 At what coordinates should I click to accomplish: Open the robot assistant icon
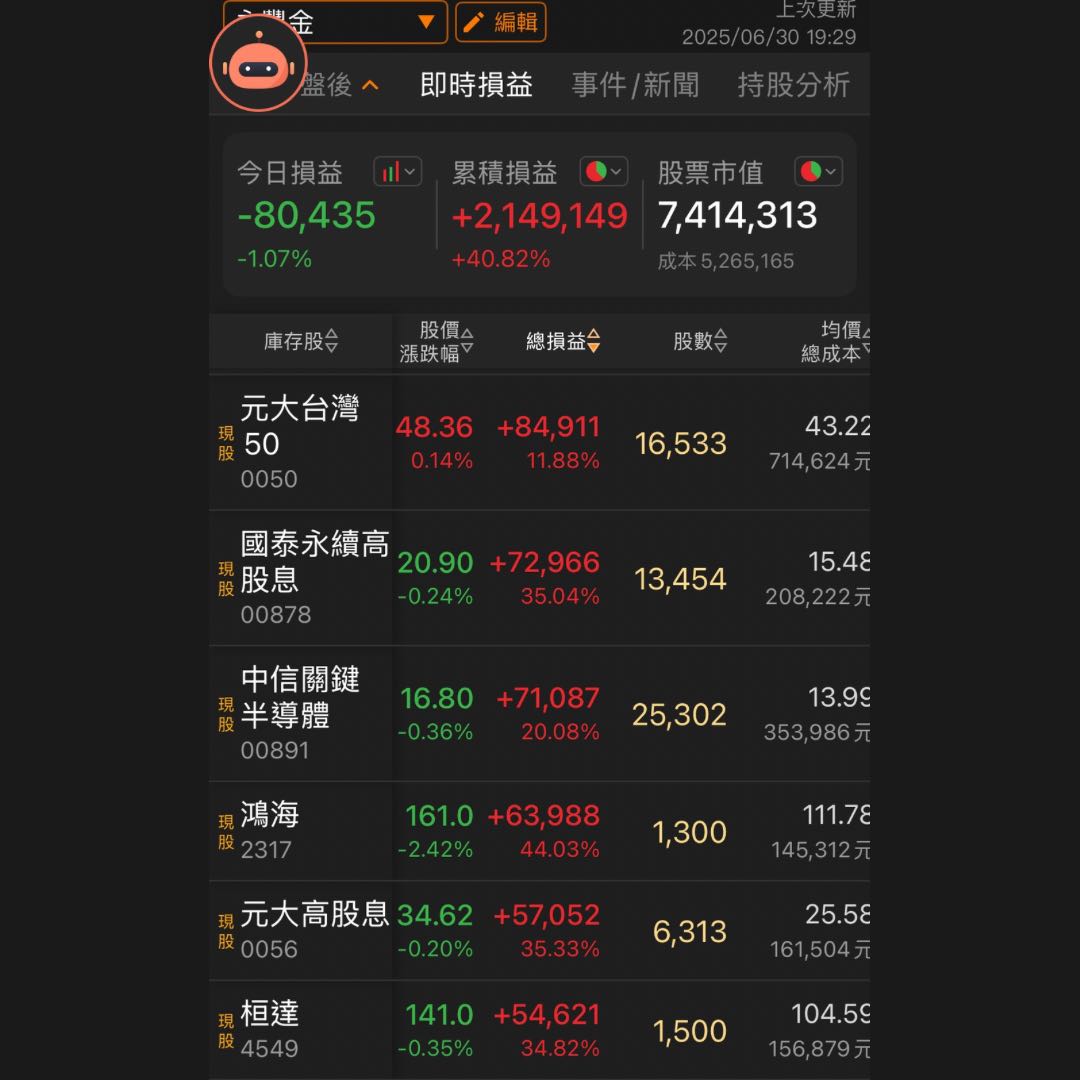(257, 63)
